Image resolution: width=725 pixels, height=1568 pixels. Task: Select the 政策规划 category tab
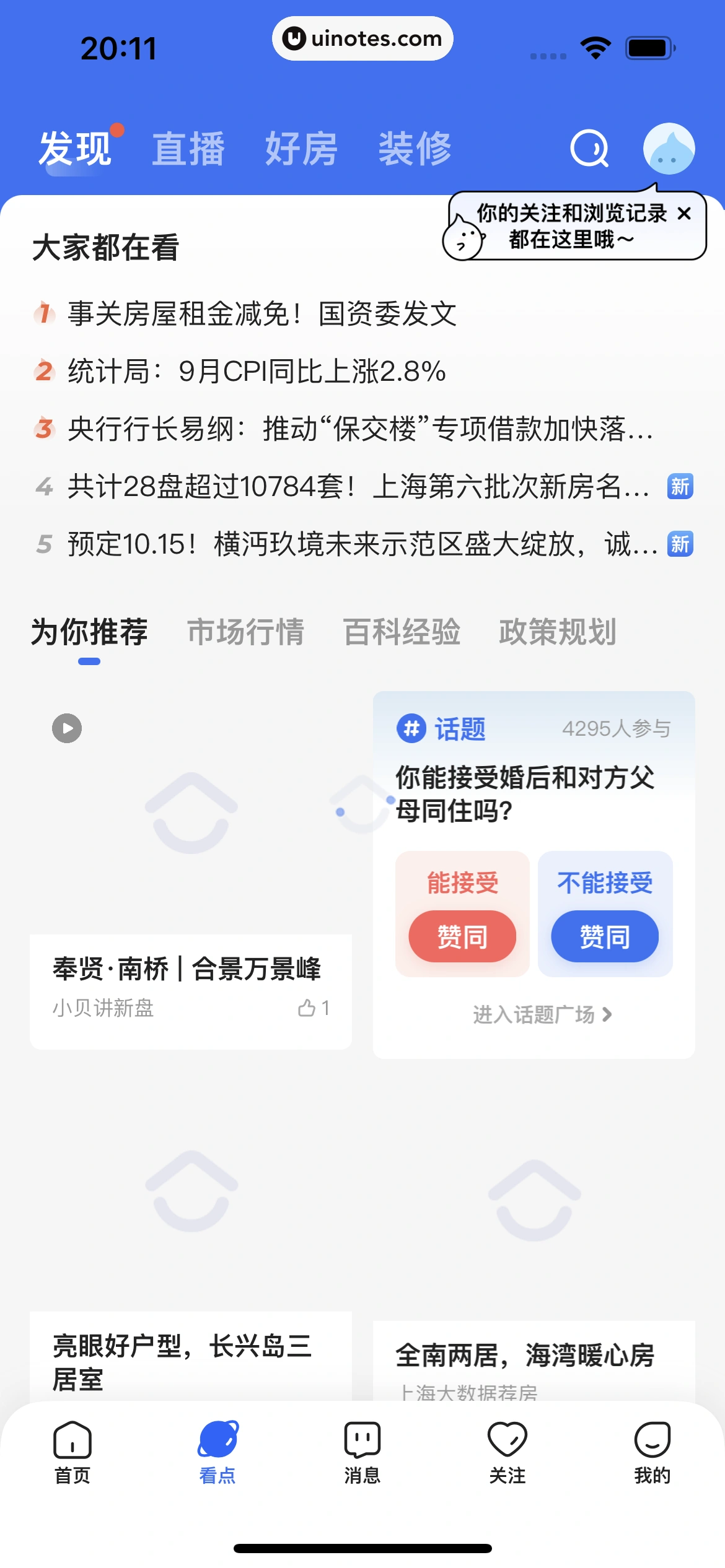click(557, 632)
